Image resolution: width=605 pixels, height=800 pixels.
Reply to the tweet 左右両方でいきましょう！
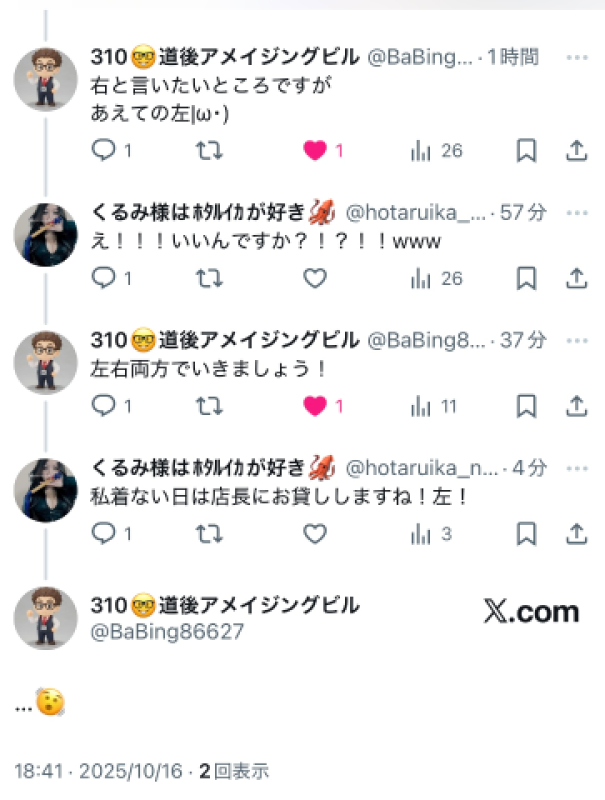(x=104, y=406)
